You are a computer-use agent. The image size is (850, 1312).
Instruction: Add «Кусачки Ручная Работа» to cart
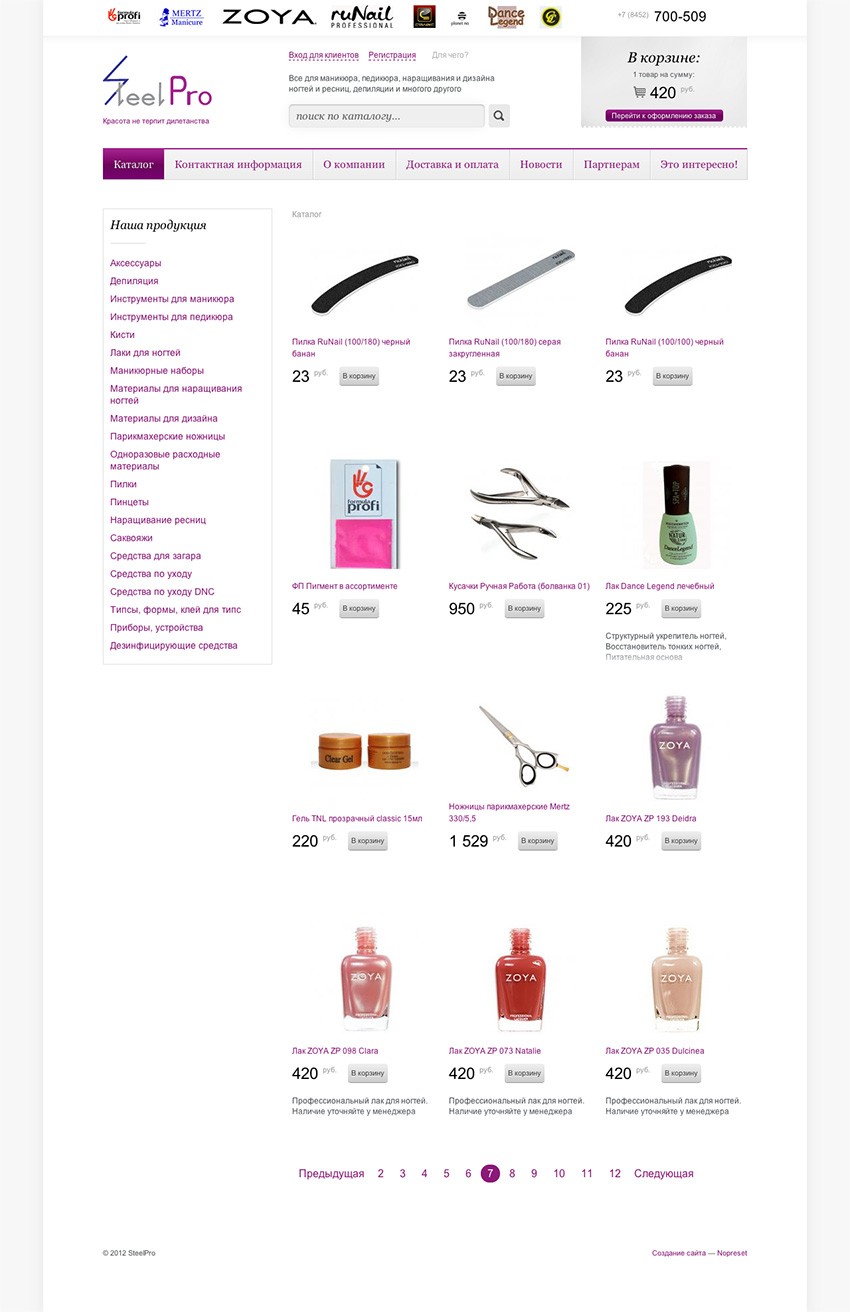coord(524,609)
